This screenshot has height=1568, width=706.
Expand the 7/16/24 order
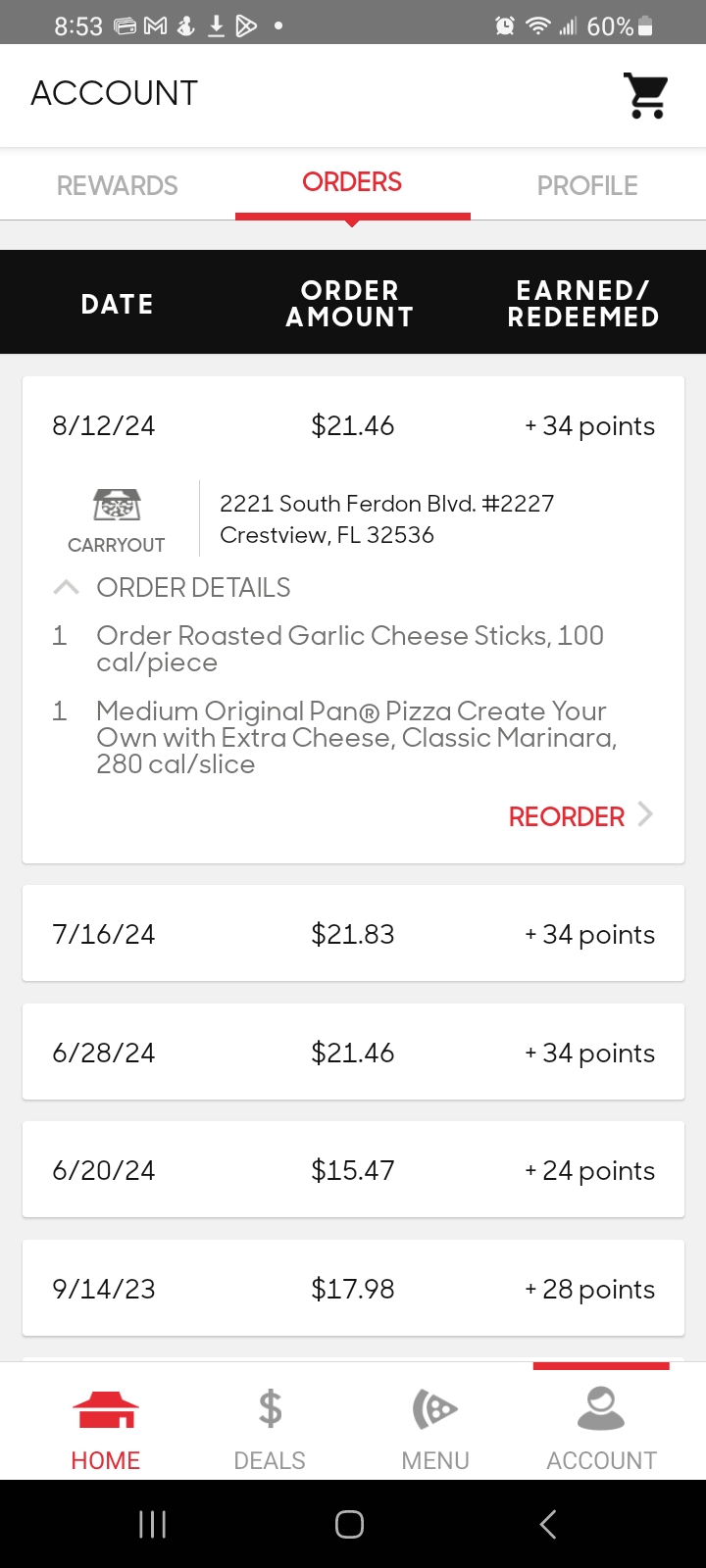(353, 934)
